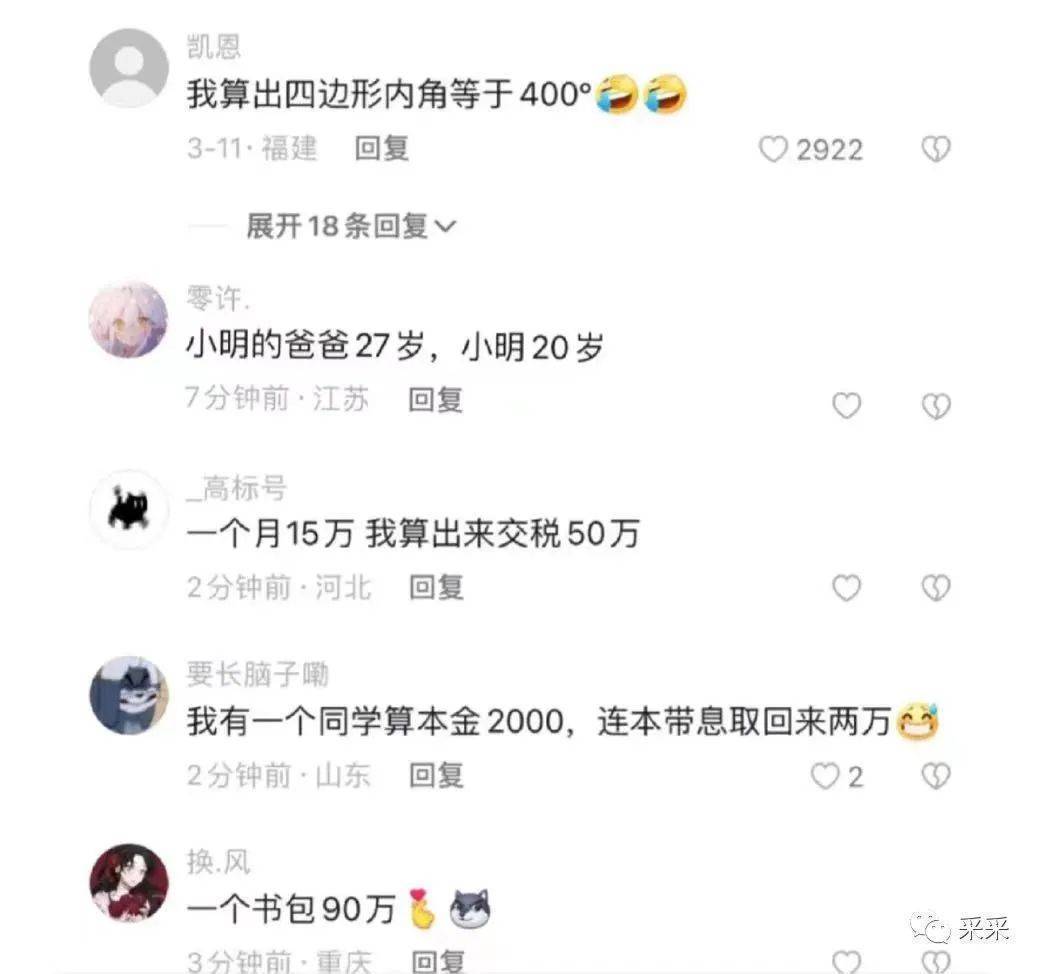Open 要长脑子嘞's profile avatar
This screenshot has height=974, width=1043.
click(x=129, y=695)
